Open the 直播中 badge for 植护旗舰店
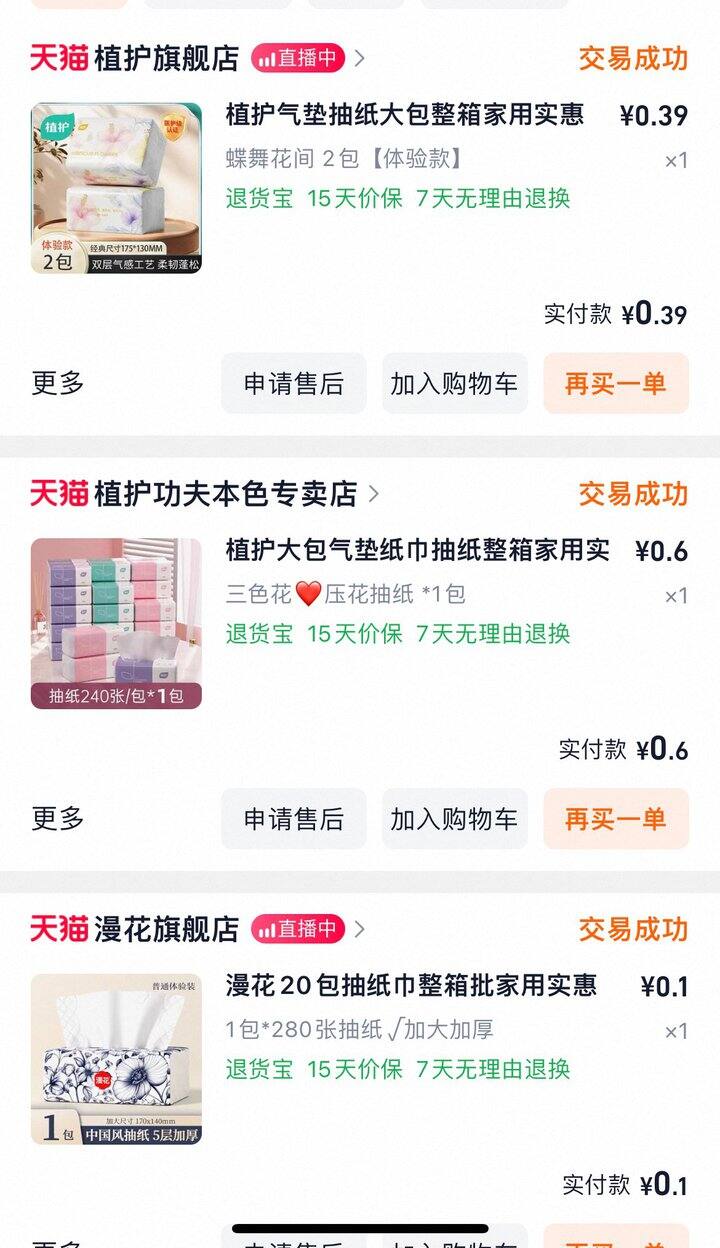The height and width of the screenshot is (1248, 720). click(297, 58)
